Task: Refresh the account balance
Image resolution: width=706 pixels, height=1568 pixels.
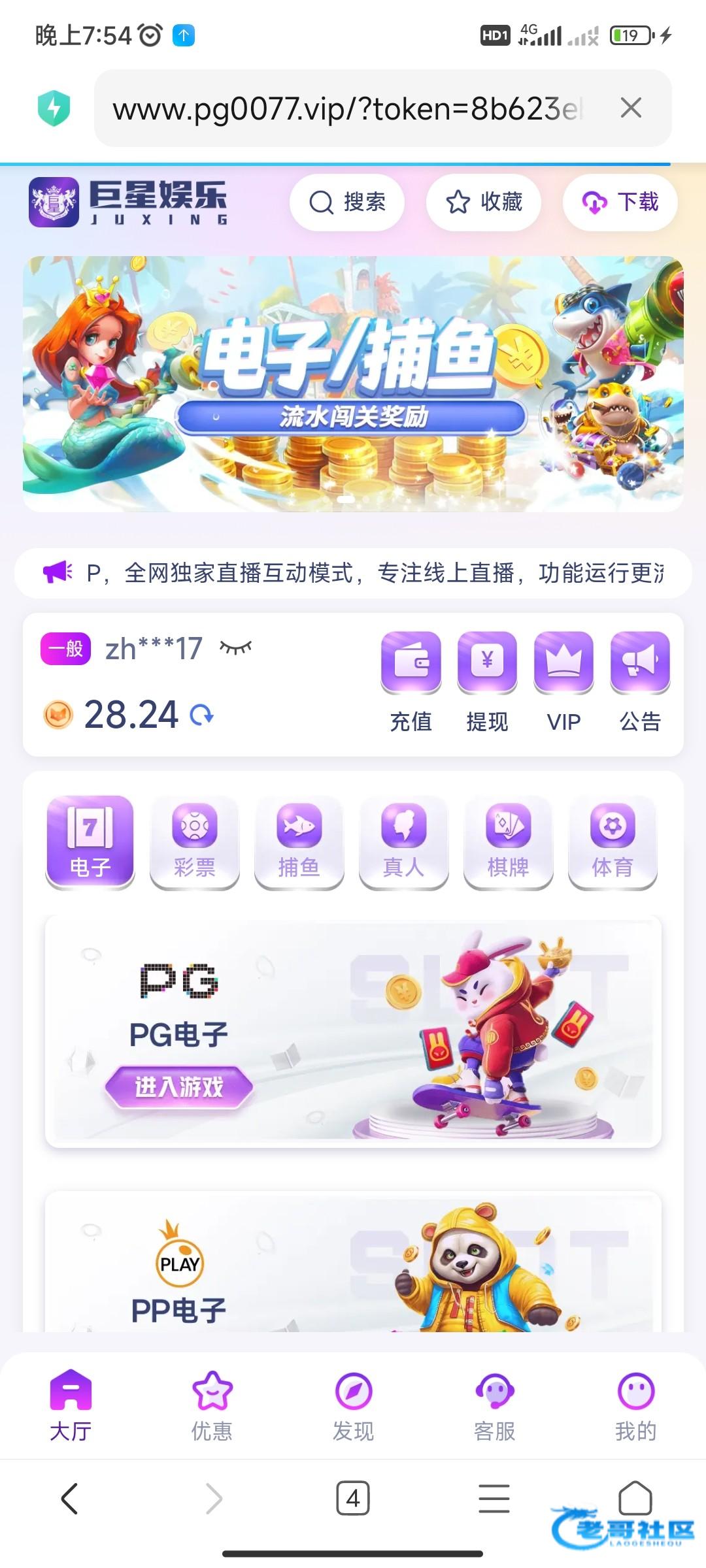Action: point(202,715)
